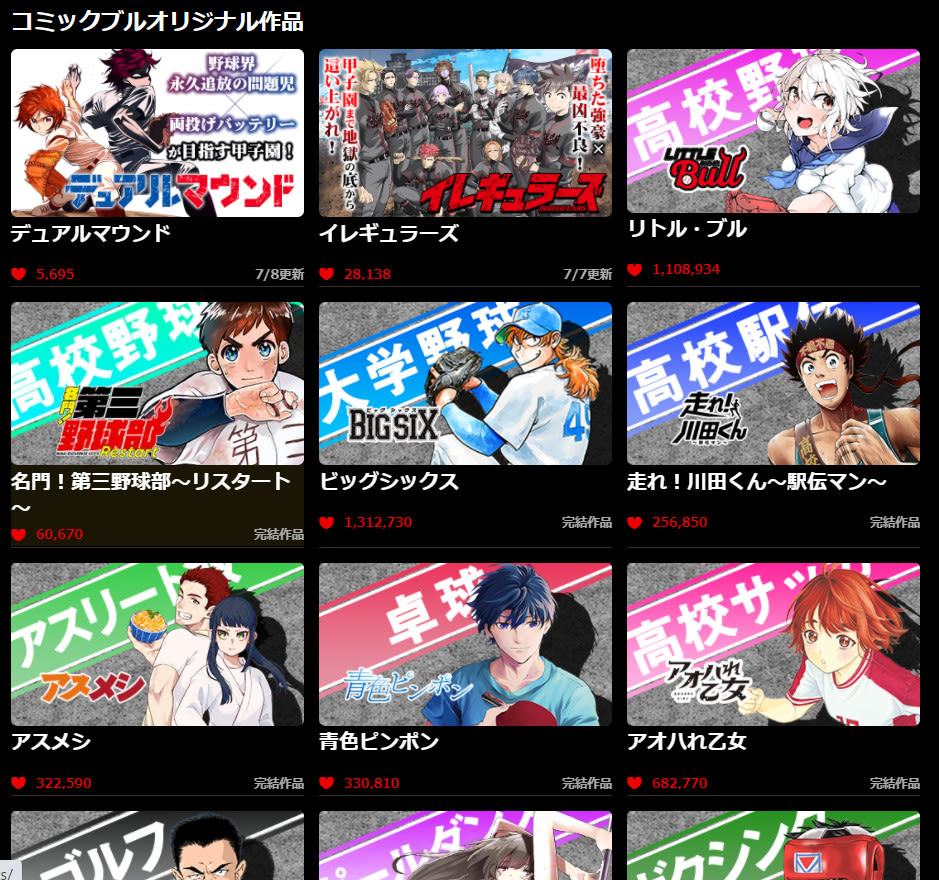Open the アオハれ乙女 manga card
The width and height of the screenshot is (939, 880).
[x=773, y=645]
